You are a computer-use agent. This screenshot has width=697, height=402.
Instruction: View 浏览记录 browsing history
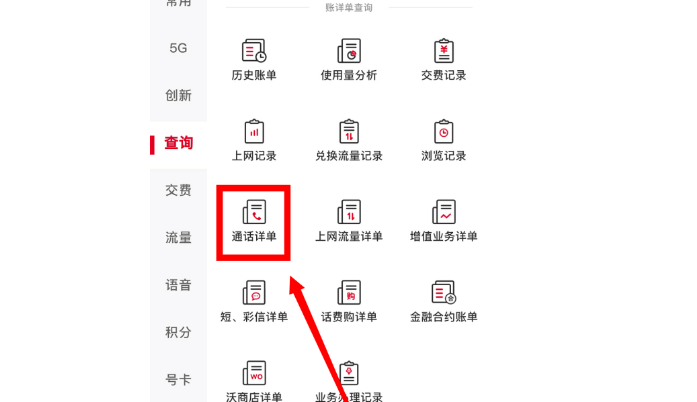coord(444,141)
